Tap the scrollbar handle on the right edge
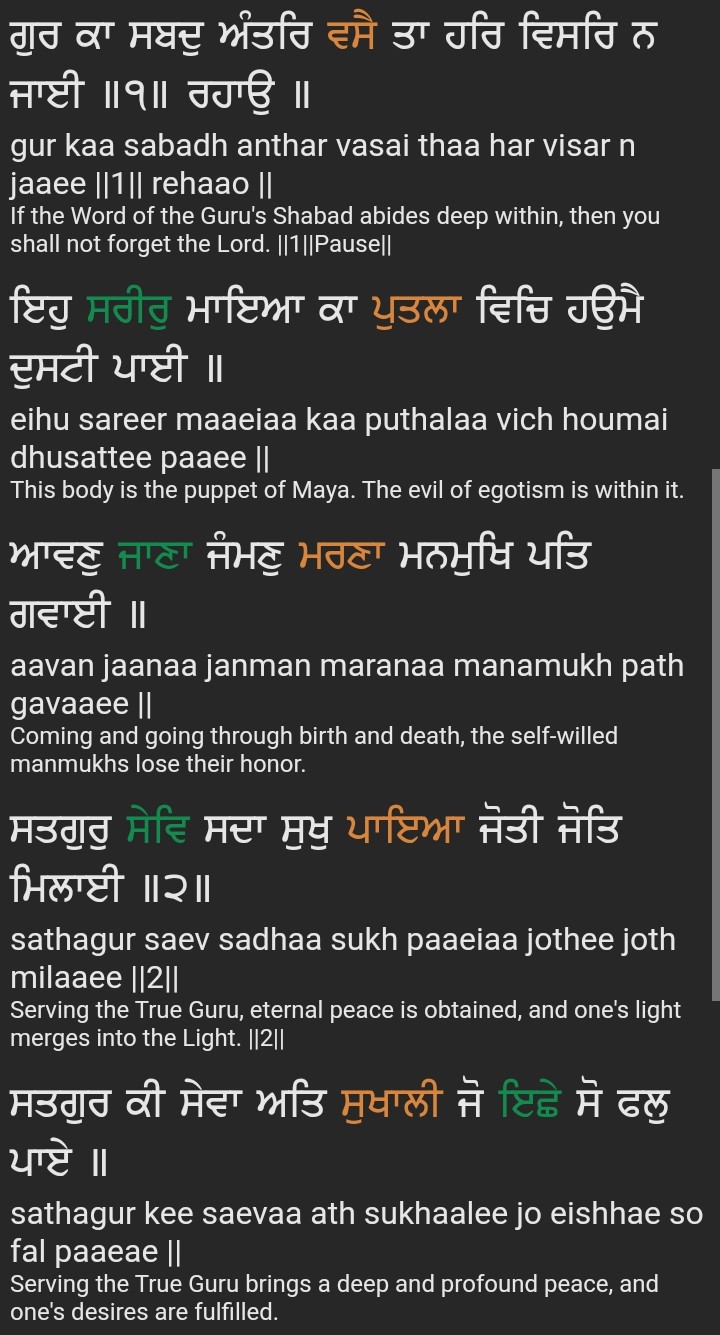This screenshot has width=720, height=1335. pyautogui.click(x=715, y=734)
